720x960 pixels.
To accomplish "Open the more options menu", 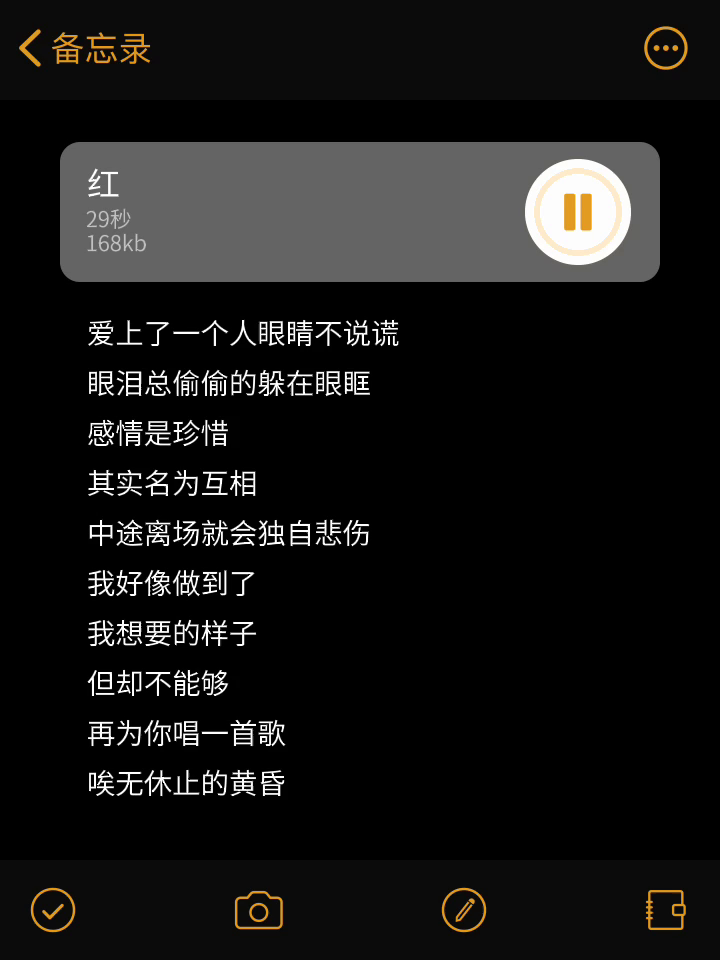I will click(666, 48).
